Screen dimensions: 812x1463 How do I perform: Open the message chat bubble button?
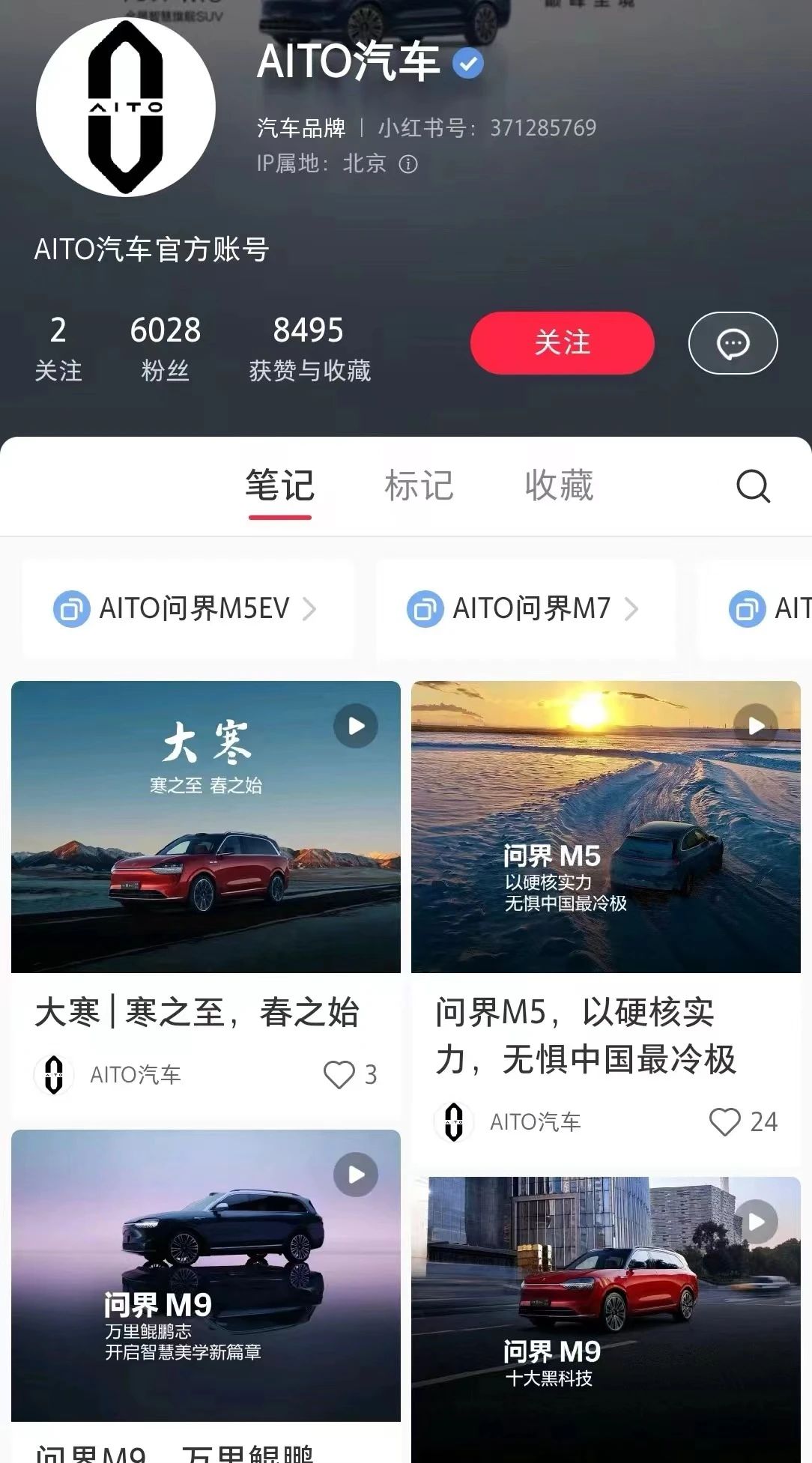733,344
